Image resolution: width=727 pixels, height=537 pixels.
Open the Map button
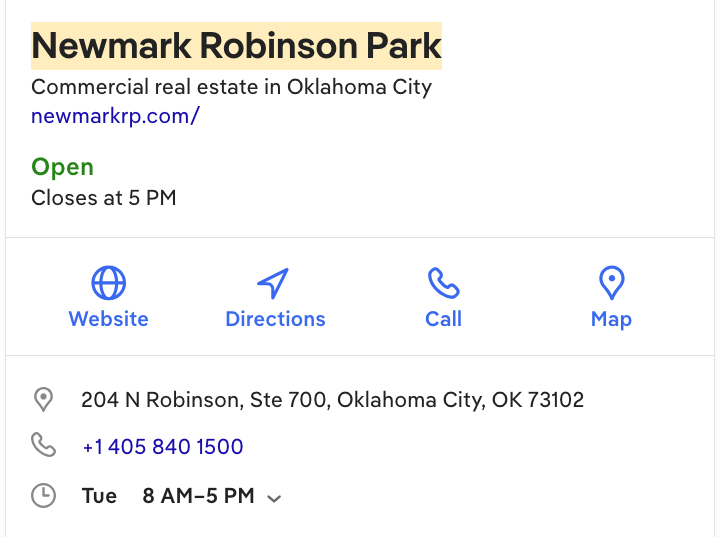[x=611, y=297]
